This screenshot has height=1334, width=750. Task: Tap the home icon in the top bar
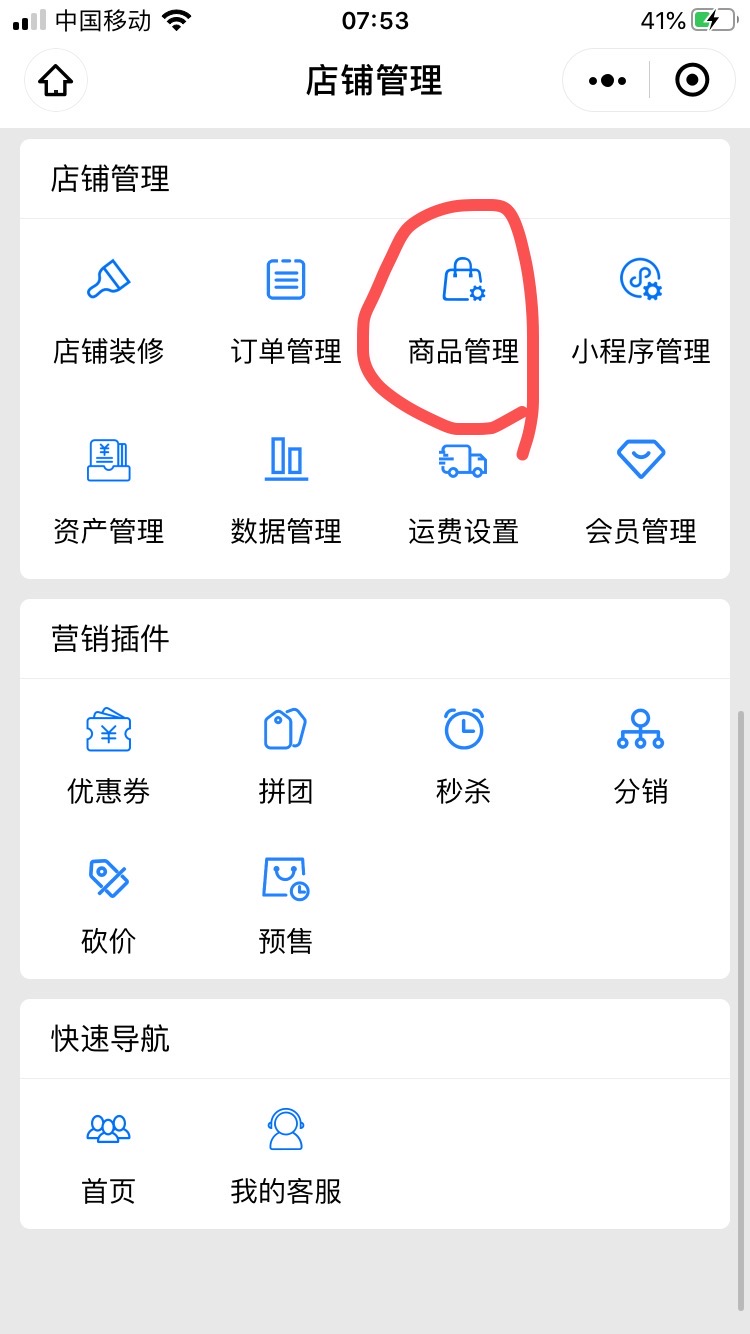(56, 80)
